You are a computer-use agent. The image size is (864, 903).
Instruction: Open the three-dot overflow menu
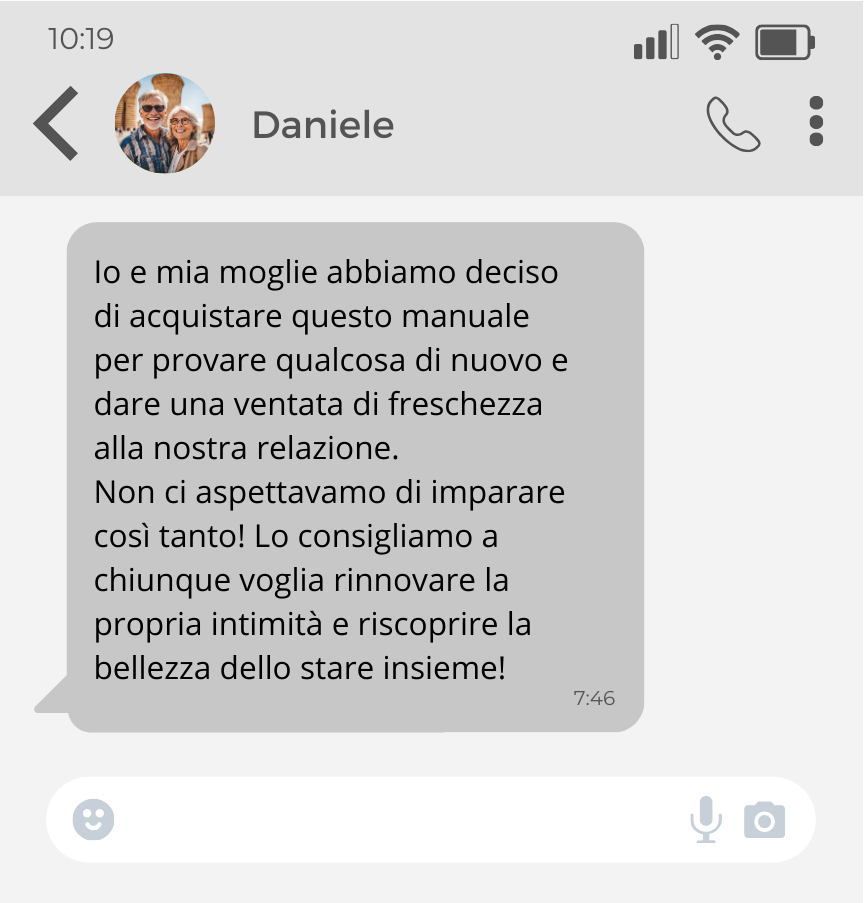click(816, 122)
